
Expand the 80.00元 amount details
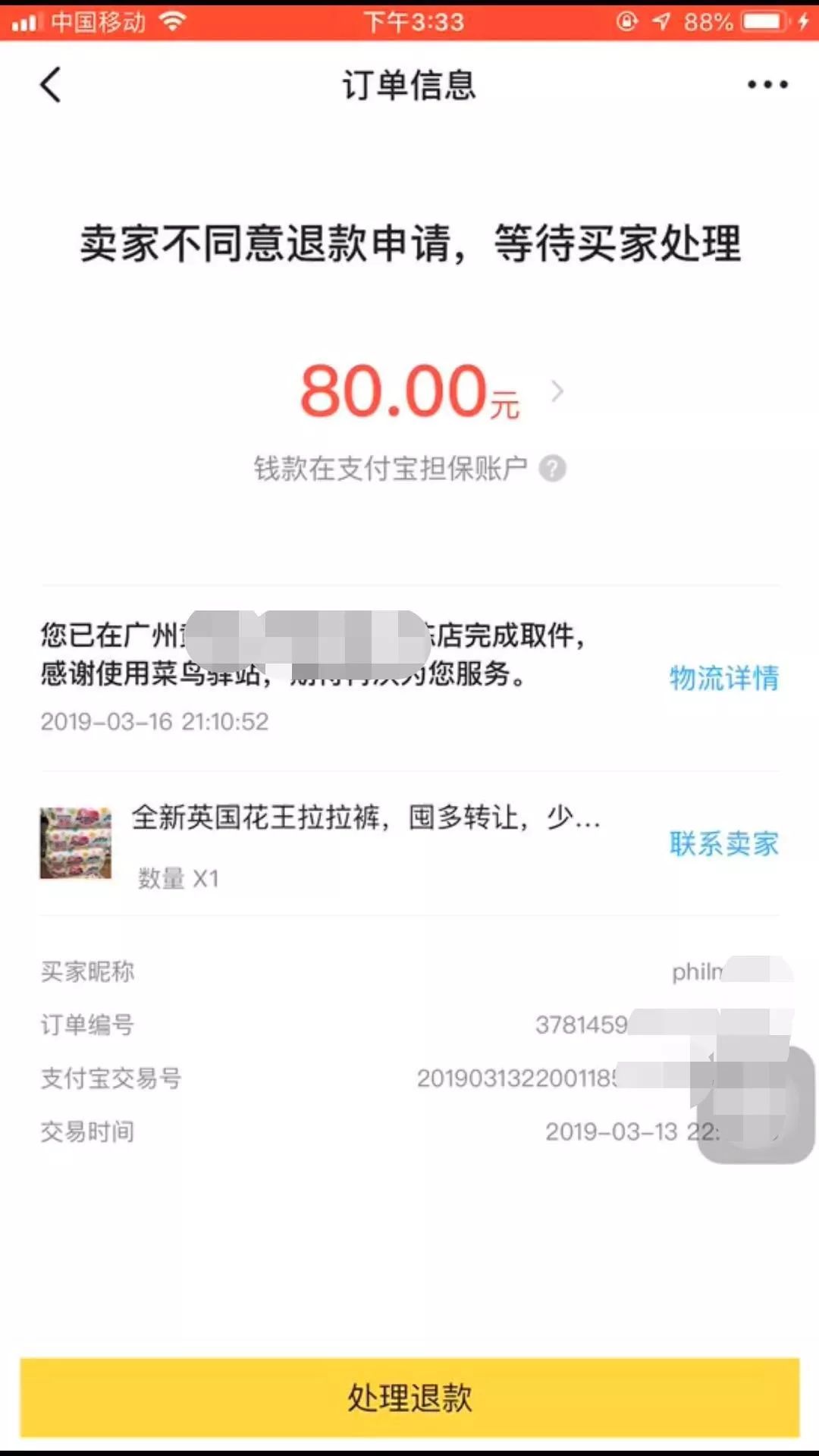pyautogui.click(x=557, y=391)
